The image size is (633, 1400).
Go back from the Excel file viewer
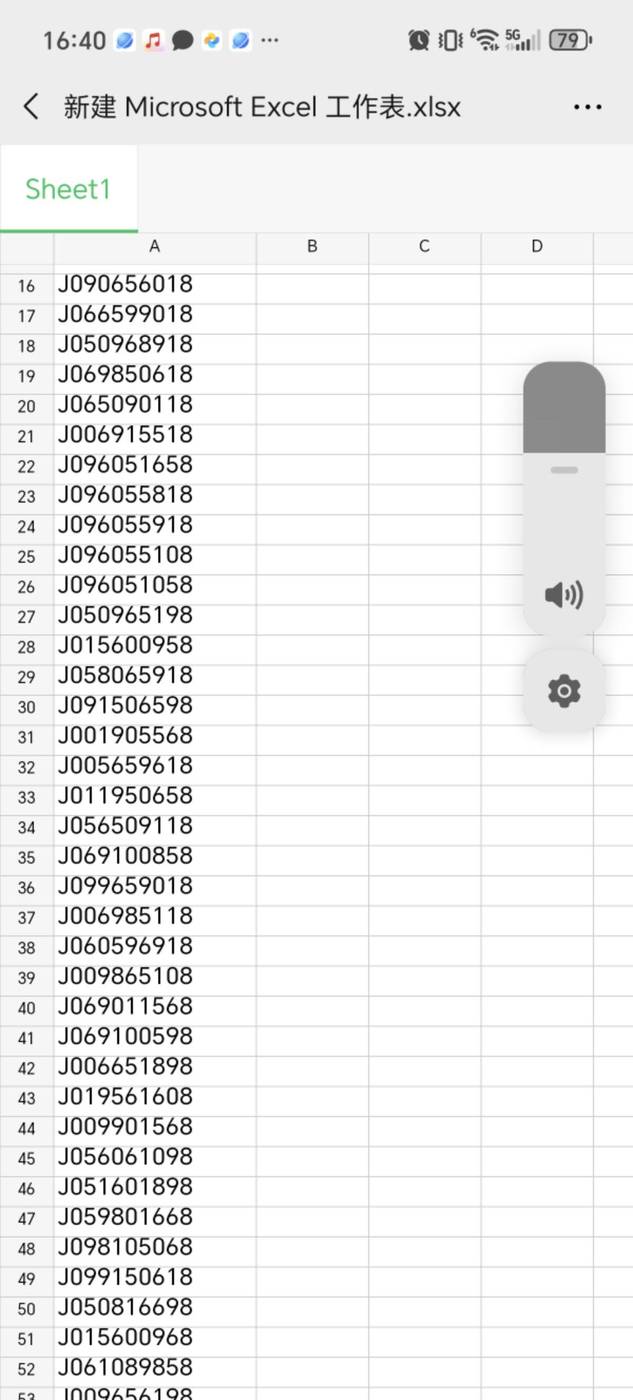click(x=32, y=107)
